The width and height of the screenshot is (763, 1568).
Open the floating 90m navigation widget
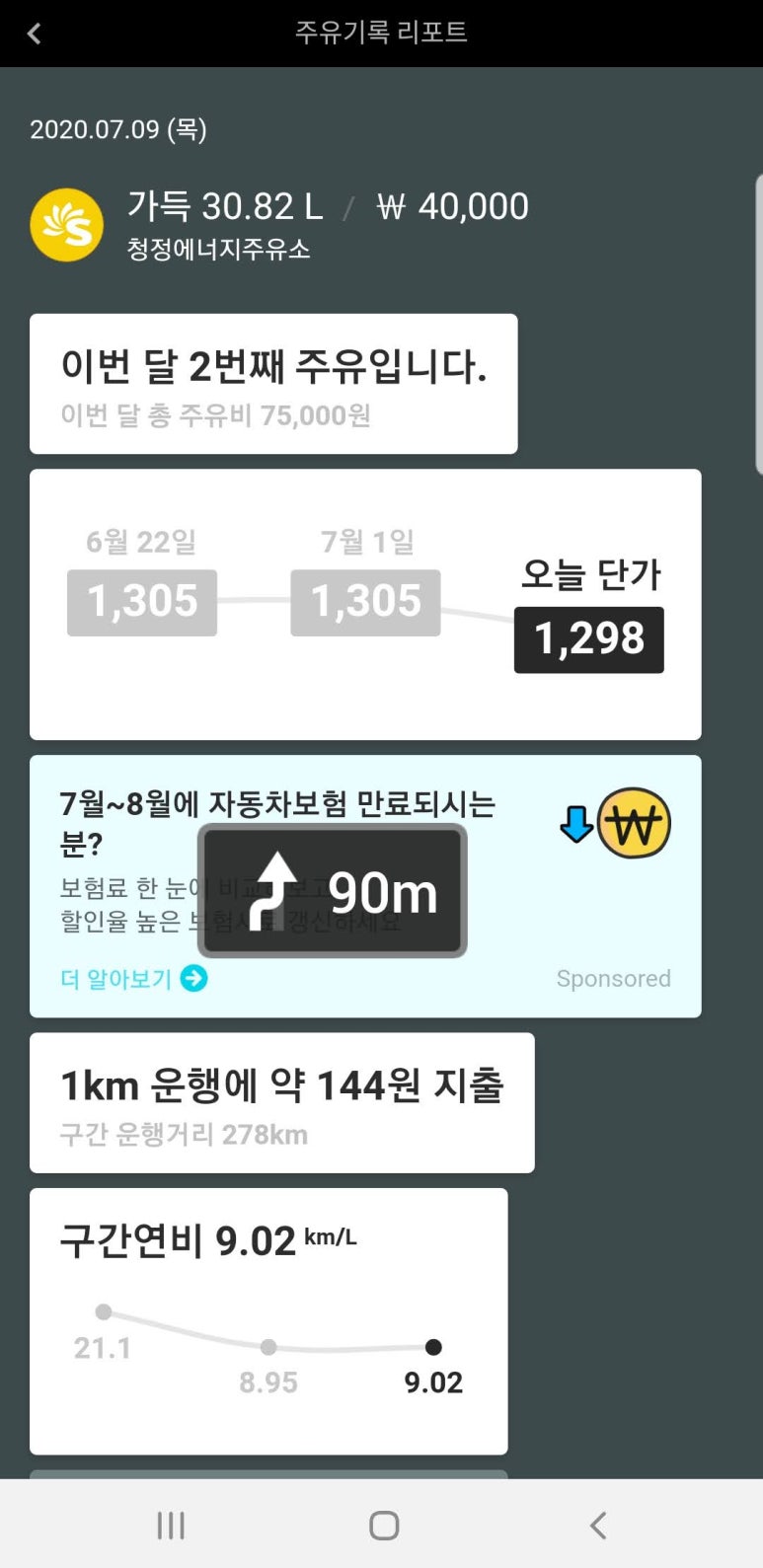[332, 891]
